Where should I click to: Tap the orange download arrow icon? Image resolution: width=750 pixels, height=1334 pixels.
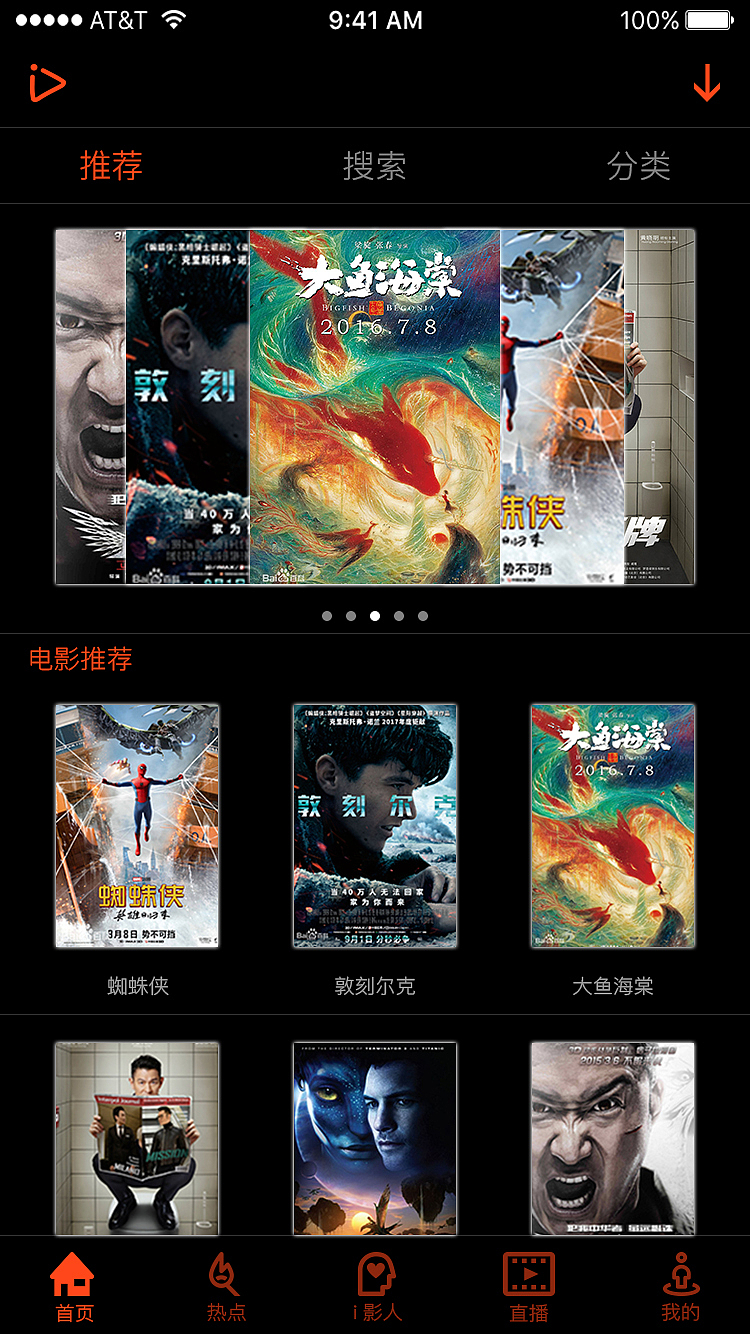click(x=706, y=83)
